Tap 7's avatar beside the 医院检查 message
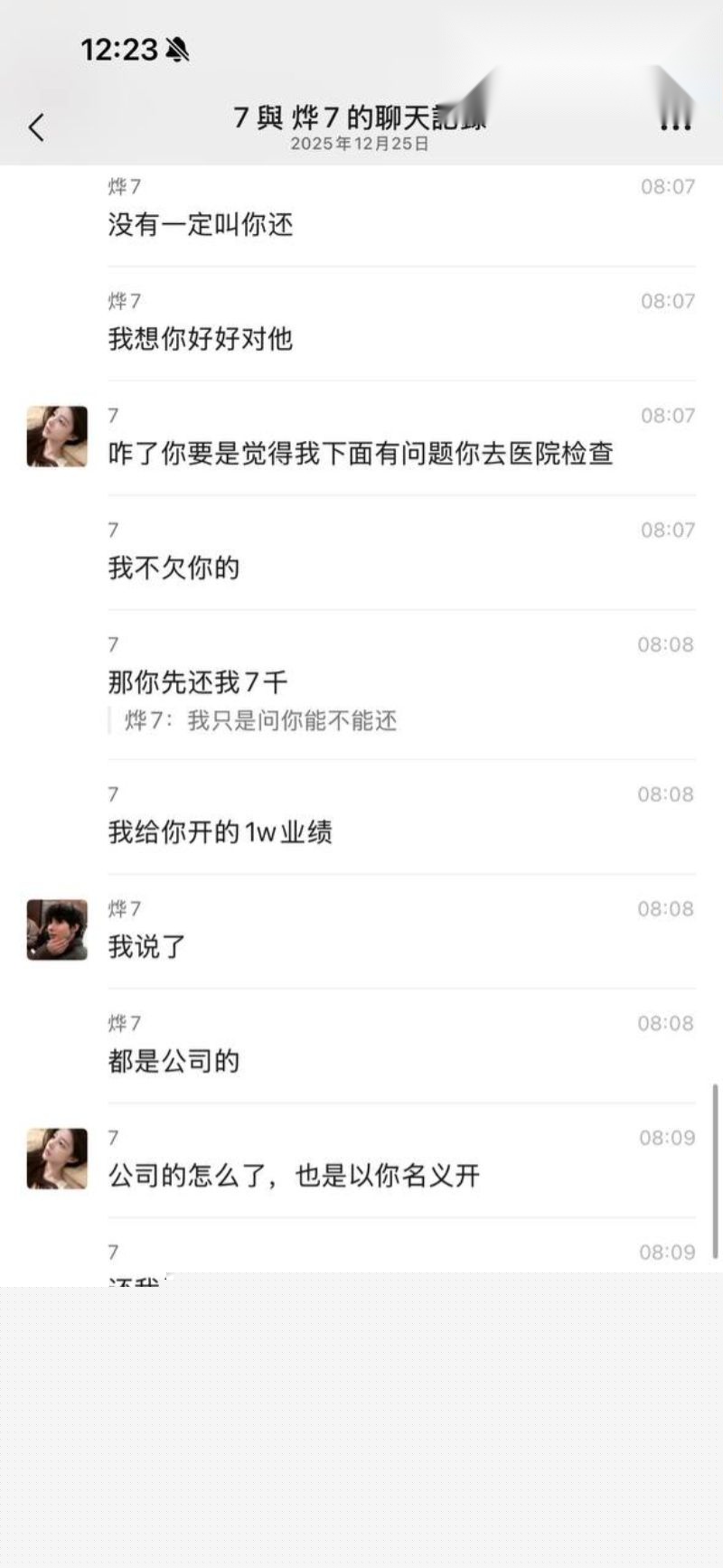This screenshot has width=723, height=1568. [x=57, y=437]
